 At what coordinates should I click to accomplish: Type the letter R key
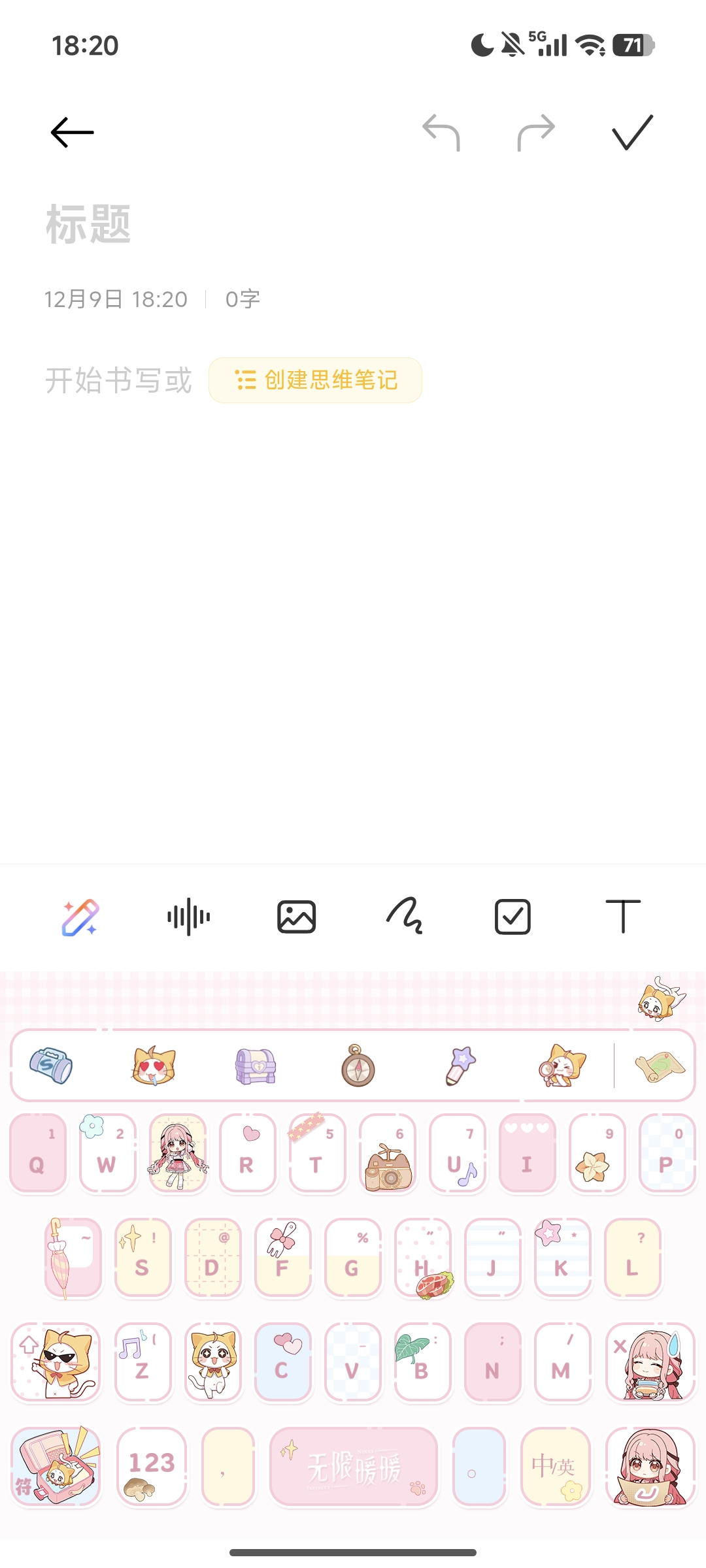[247, 1154]
